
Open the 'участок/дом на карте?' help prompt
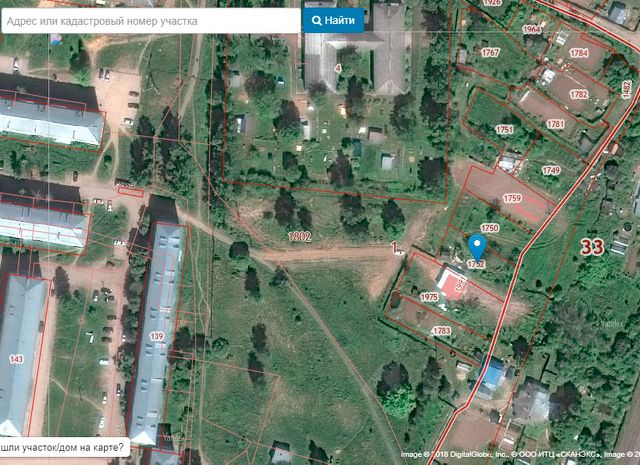tap(64, 448)
